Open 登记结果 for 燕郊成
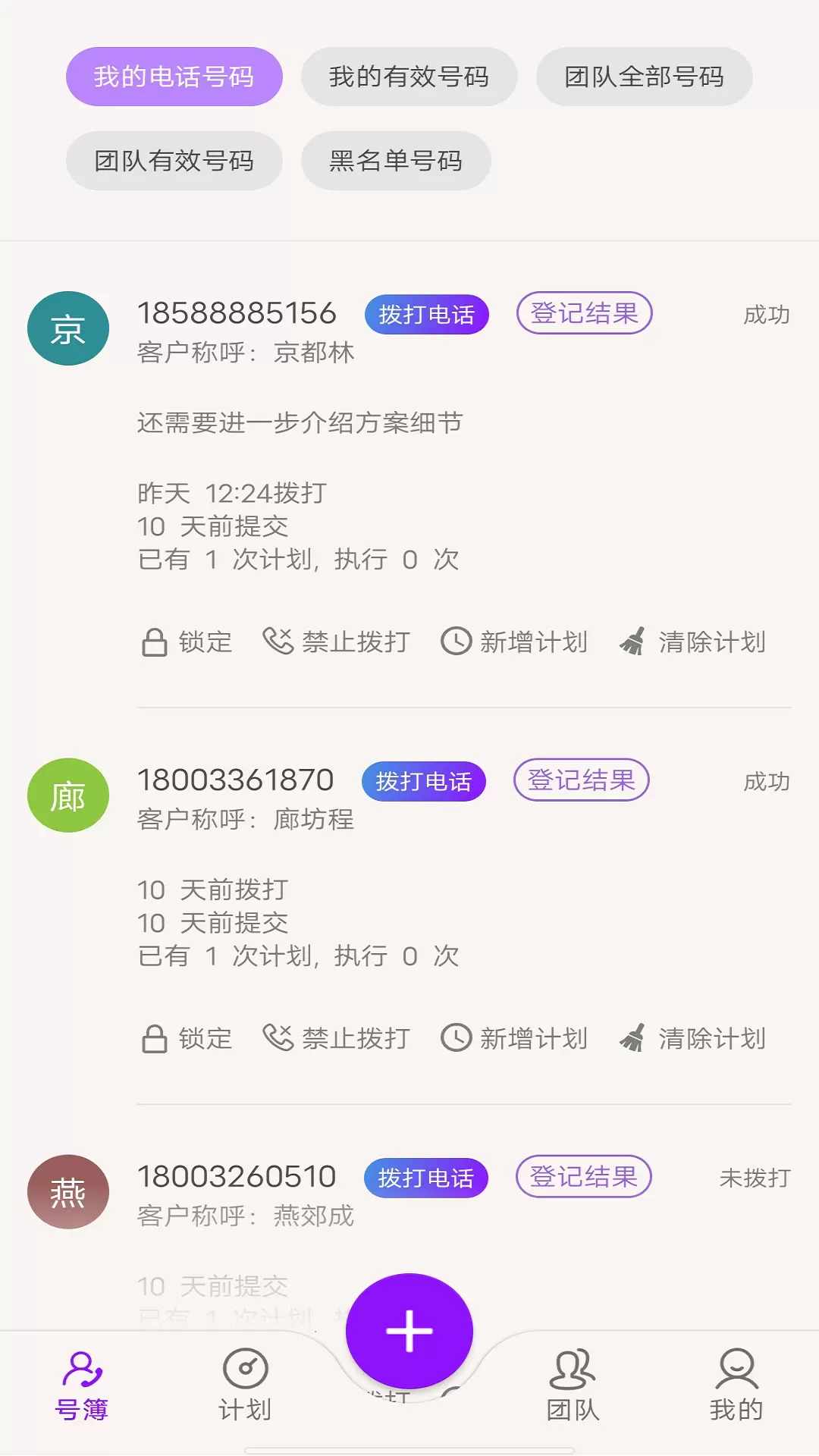 [x=584, y=1177]
